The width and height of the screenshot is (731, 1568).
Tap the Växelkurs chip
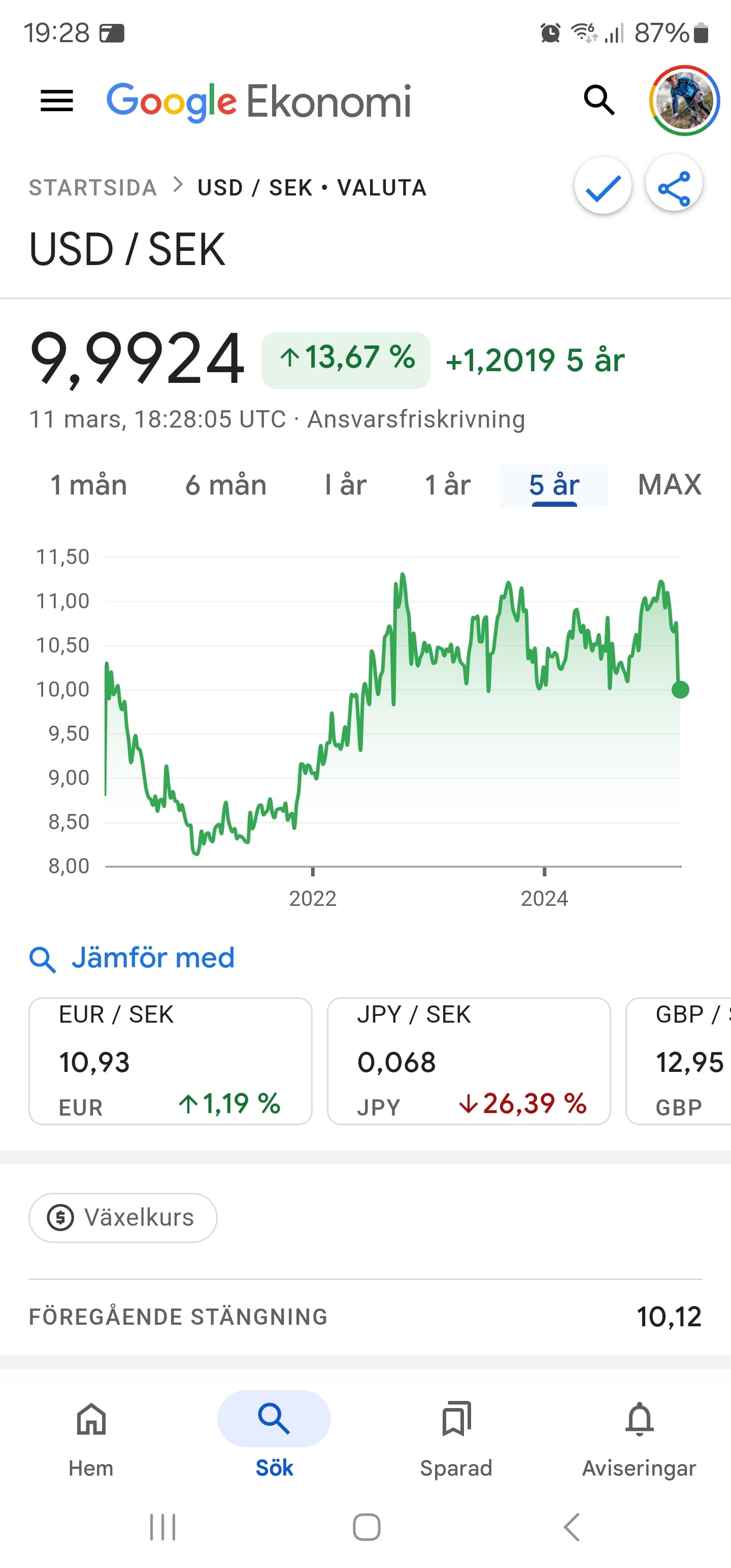(123, 1218)
